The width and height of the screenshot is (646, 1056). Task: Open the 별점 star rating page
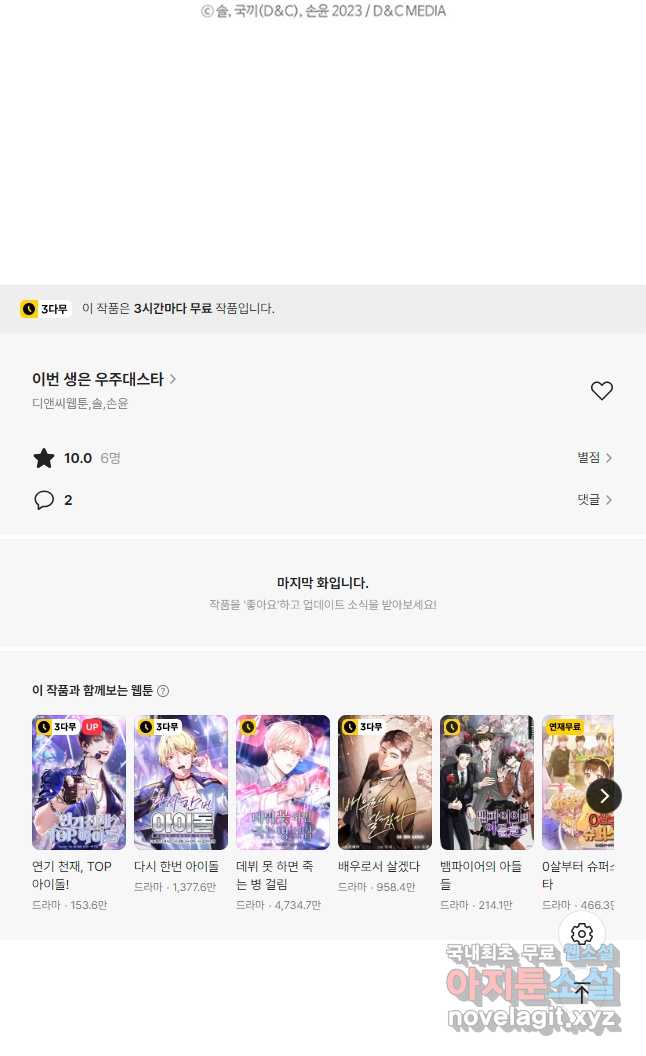pos(594,458)
